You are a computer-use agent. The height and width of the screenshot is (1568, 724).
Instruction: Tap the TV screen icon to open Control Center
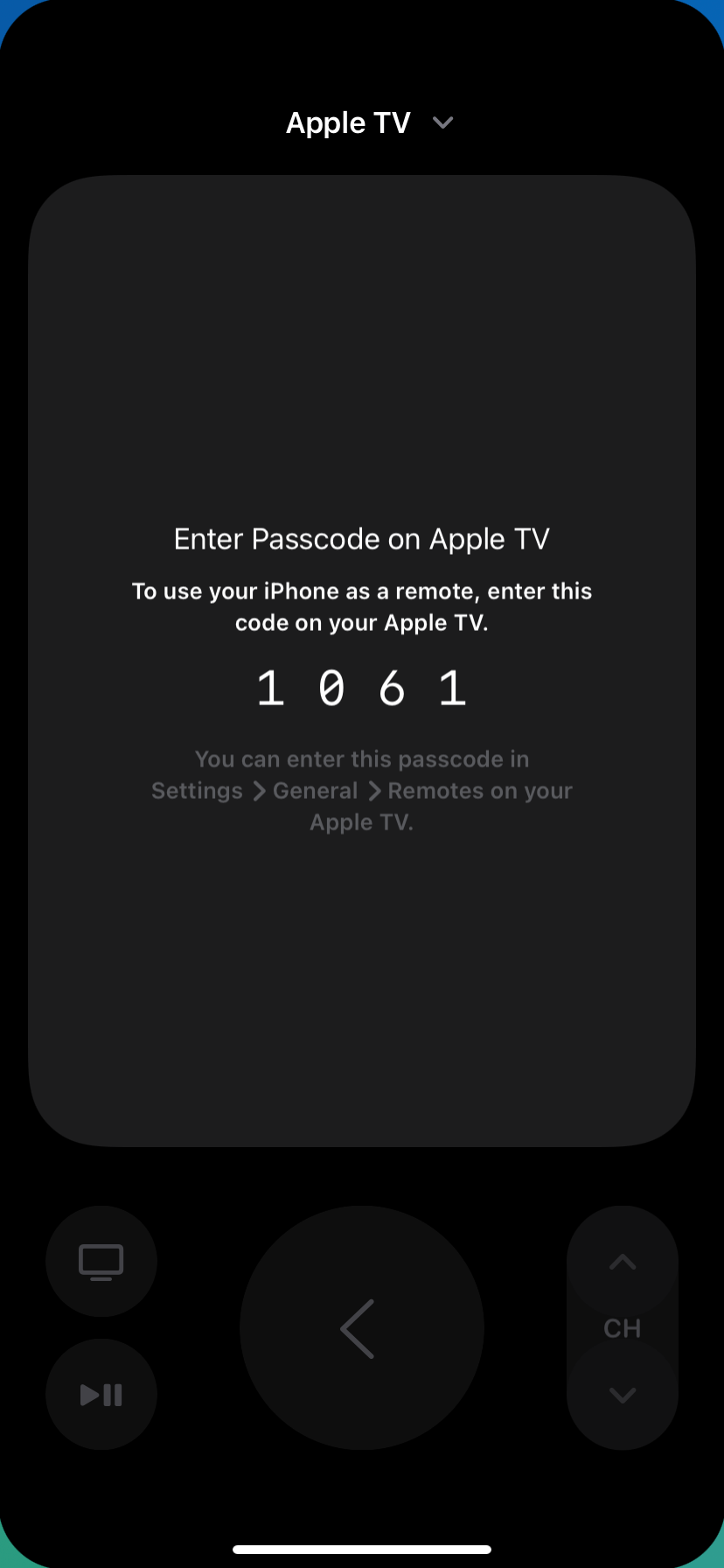(101, 1261)
